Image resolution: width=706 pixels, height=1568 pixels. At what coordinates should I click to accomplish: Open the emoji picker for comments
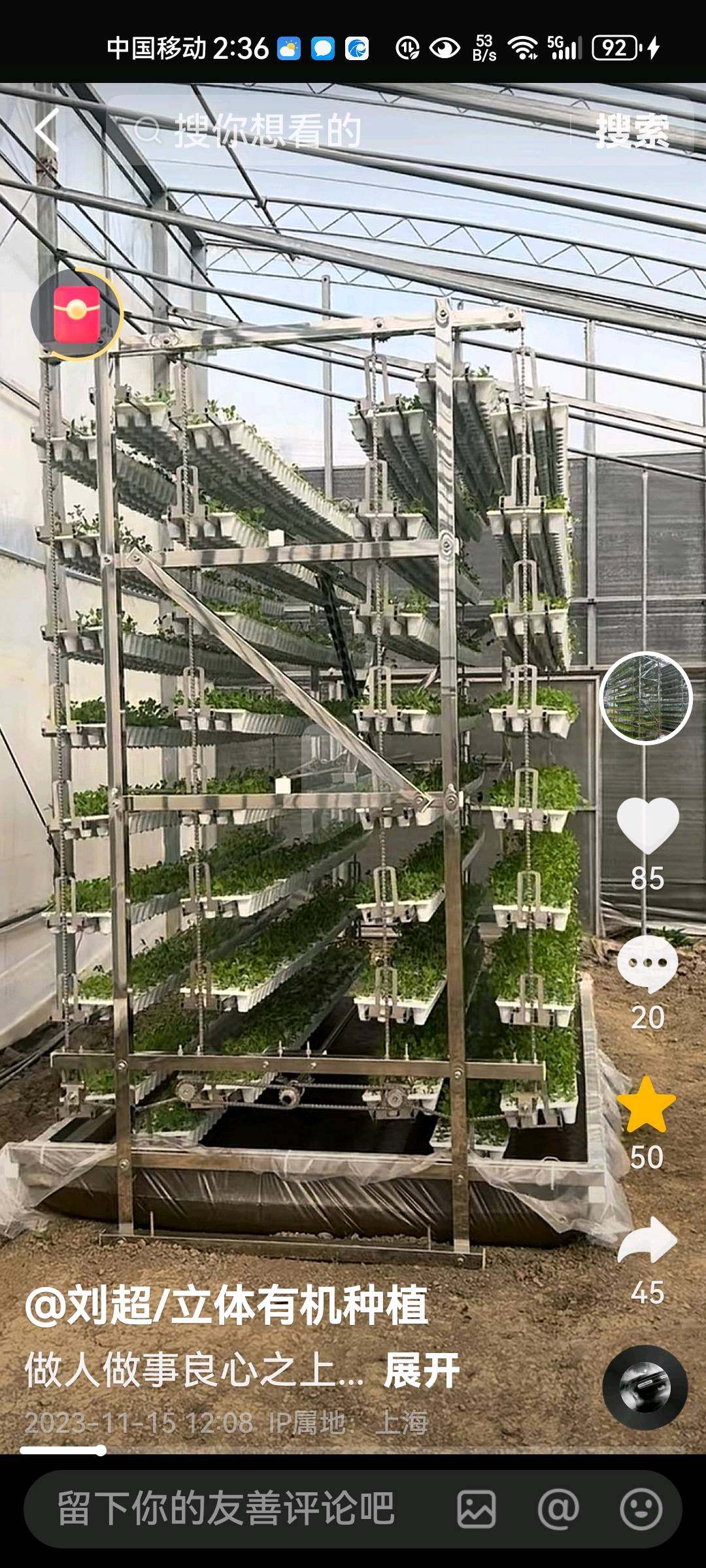click(641, 1509)
